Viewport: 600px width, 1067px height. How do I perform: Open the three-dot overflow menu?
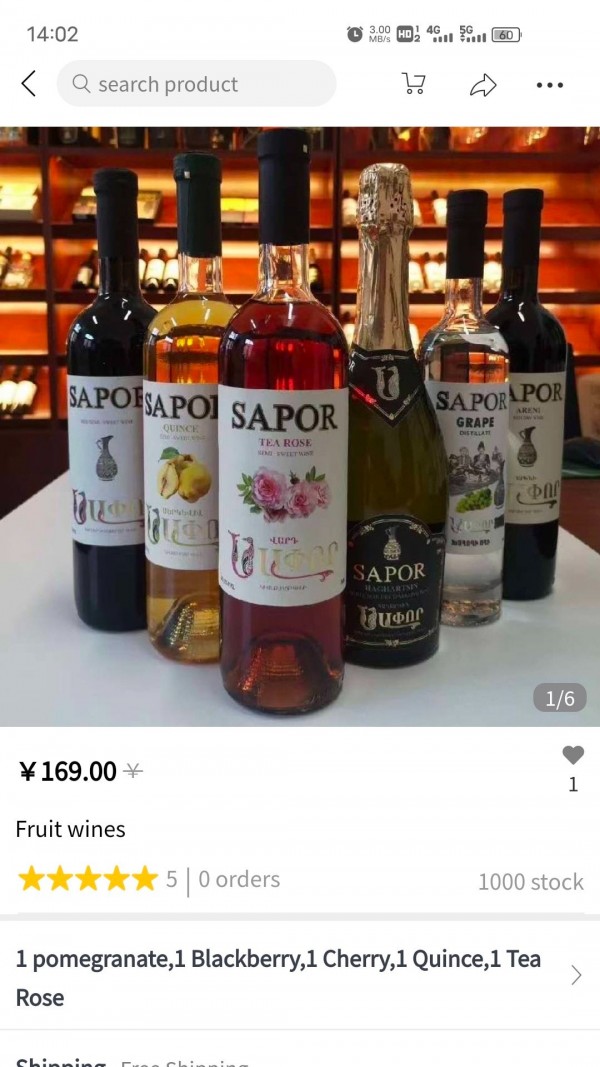[549, 85]
